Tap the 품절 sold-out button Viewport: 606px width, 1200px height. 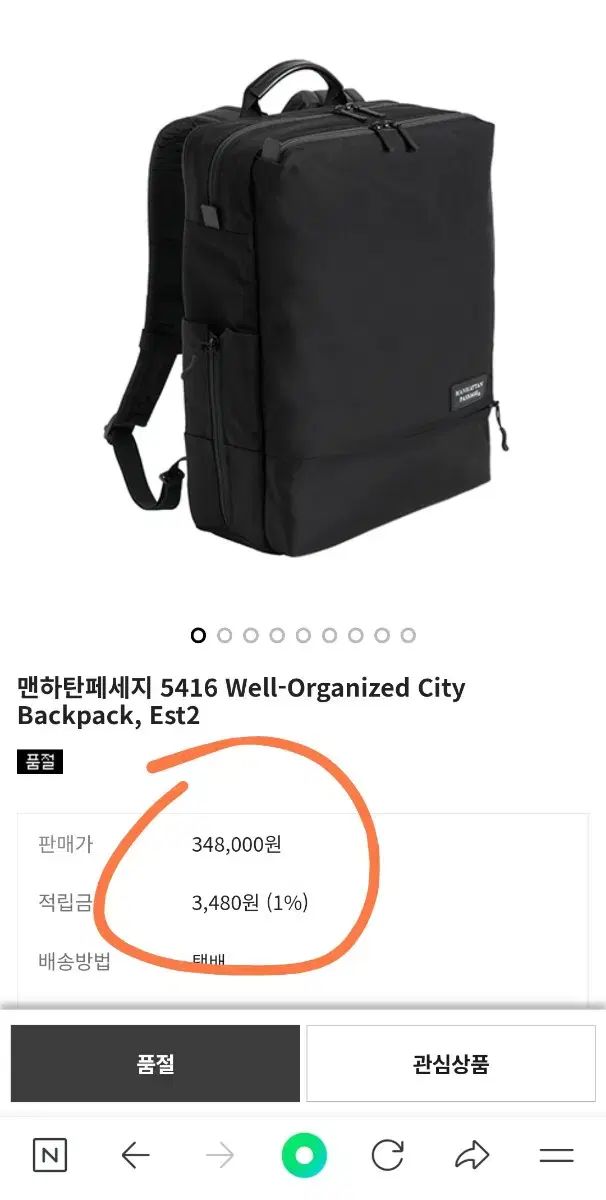pyautogui.click(x=155, y=1063)
